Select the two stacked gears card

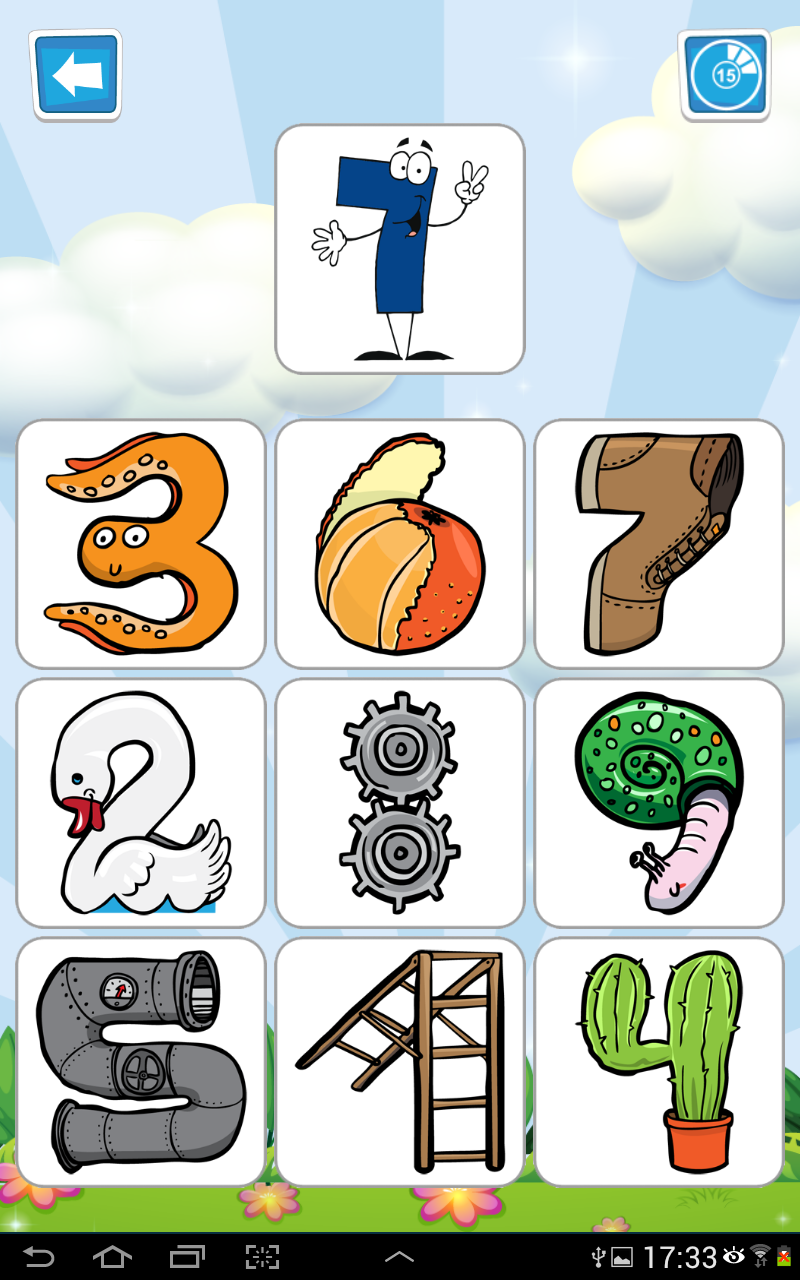(x=399, y=802)
